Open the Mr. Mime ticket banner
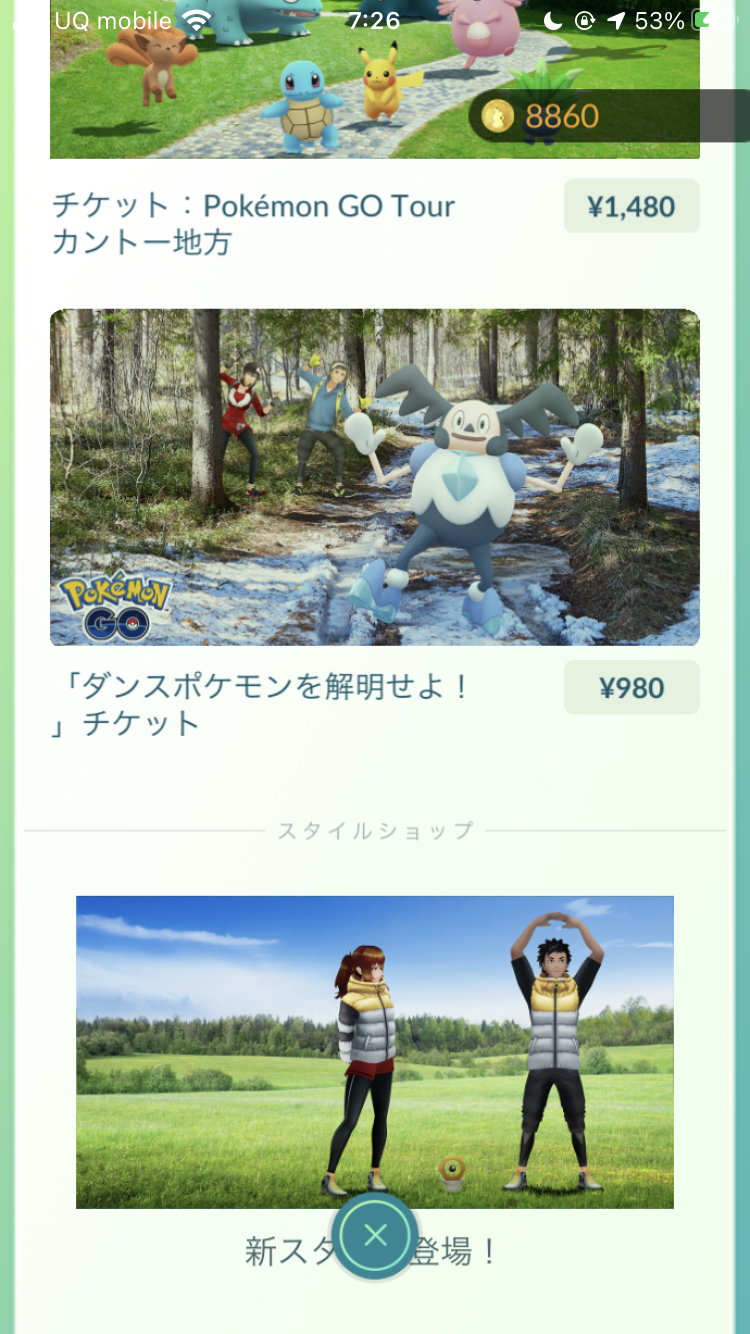750x1334 pixels. tap(375, 477)
